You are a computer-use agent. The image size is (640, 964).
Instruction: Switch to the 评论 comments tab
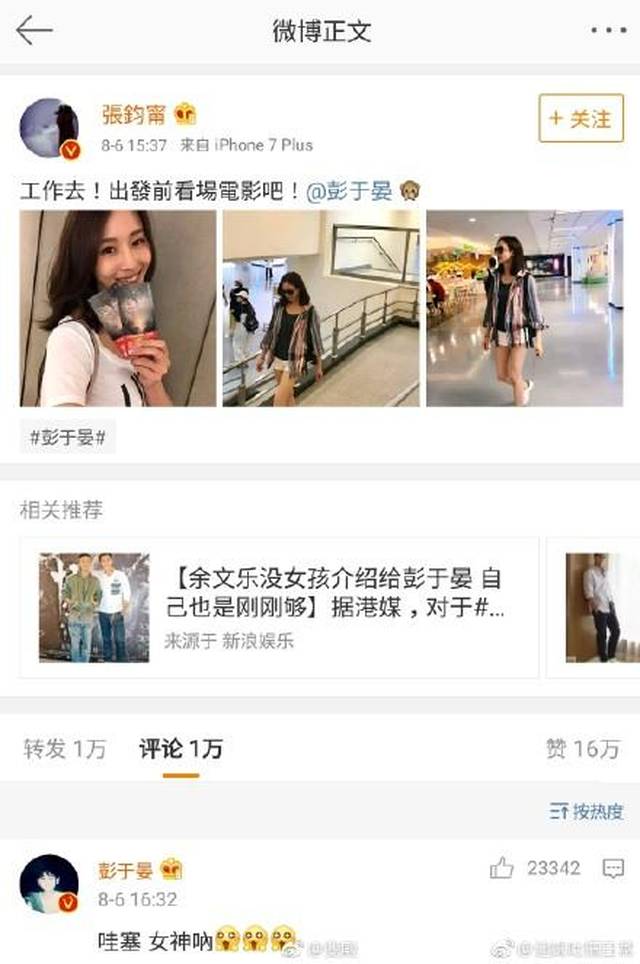181,748
